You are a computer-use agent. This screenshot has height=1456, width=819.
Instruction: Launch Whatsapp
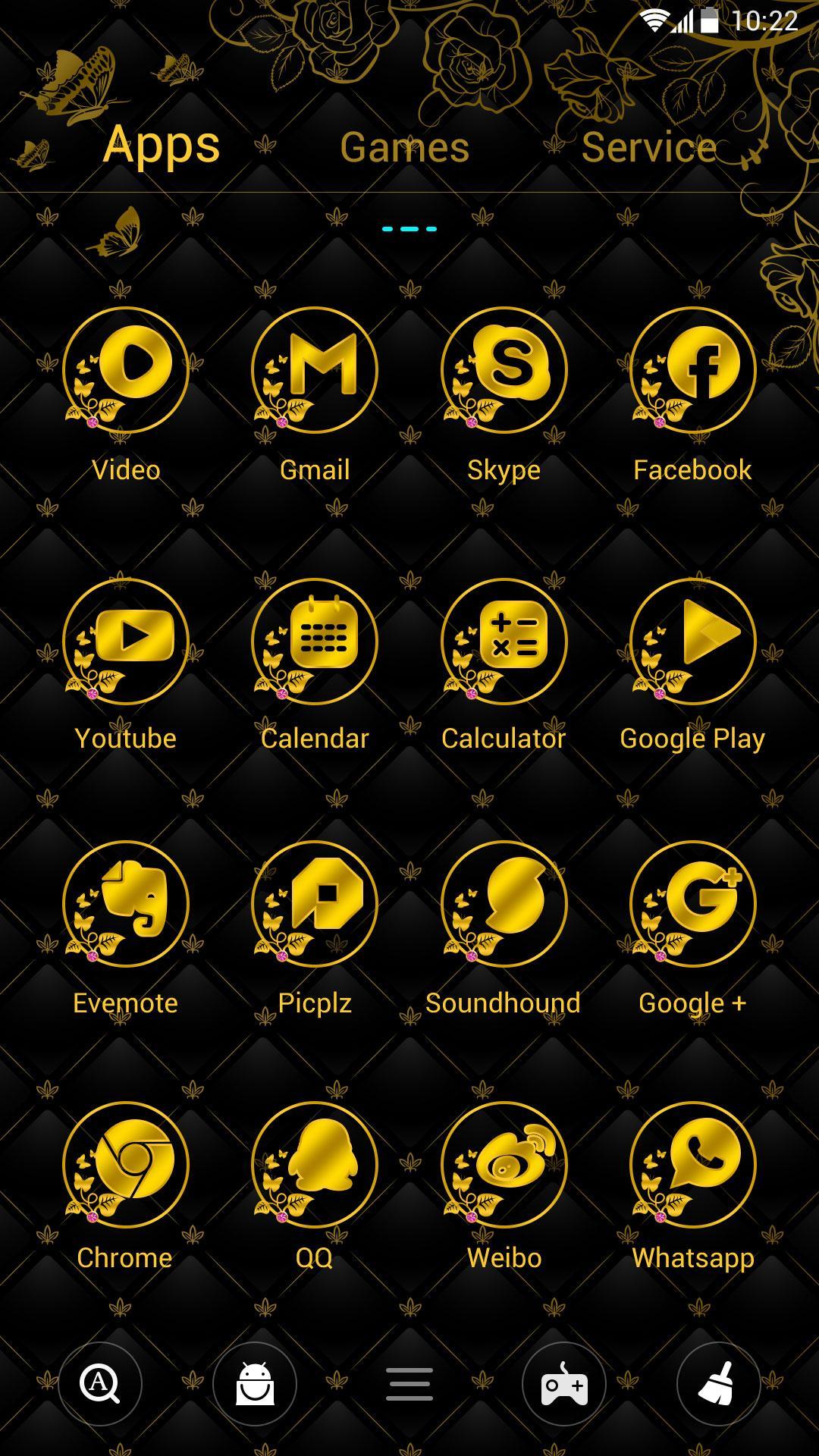pos(693,1165)
